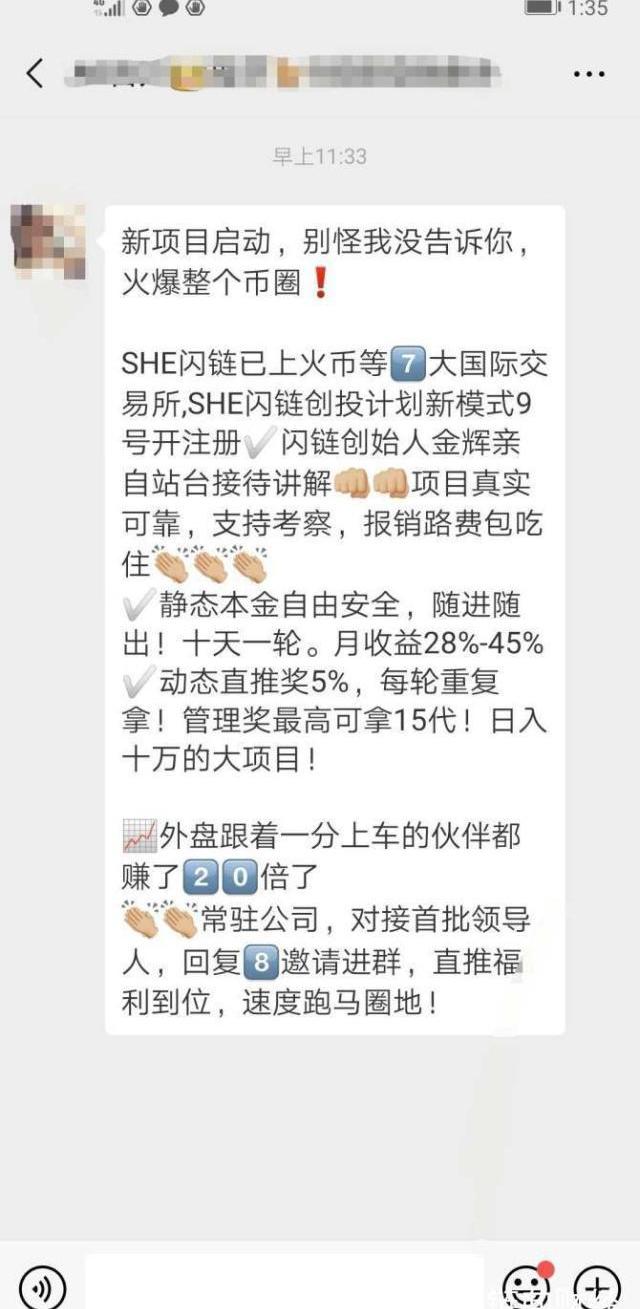Open the chat's three-dot menu
The image size is (640, 1309).
(589, 74)
